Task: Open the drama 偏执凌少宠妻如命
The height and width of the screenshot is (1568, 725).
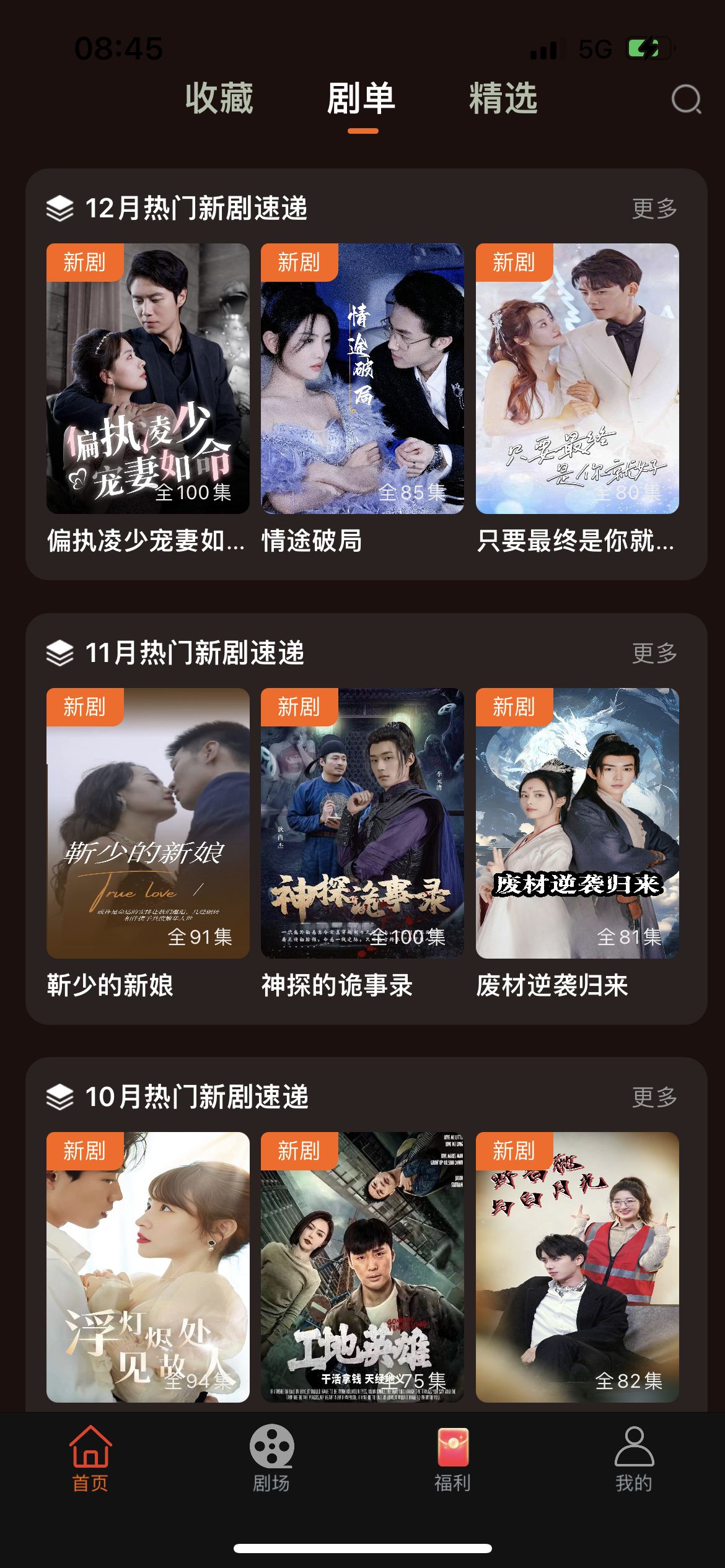Action: tap(148, 378)
